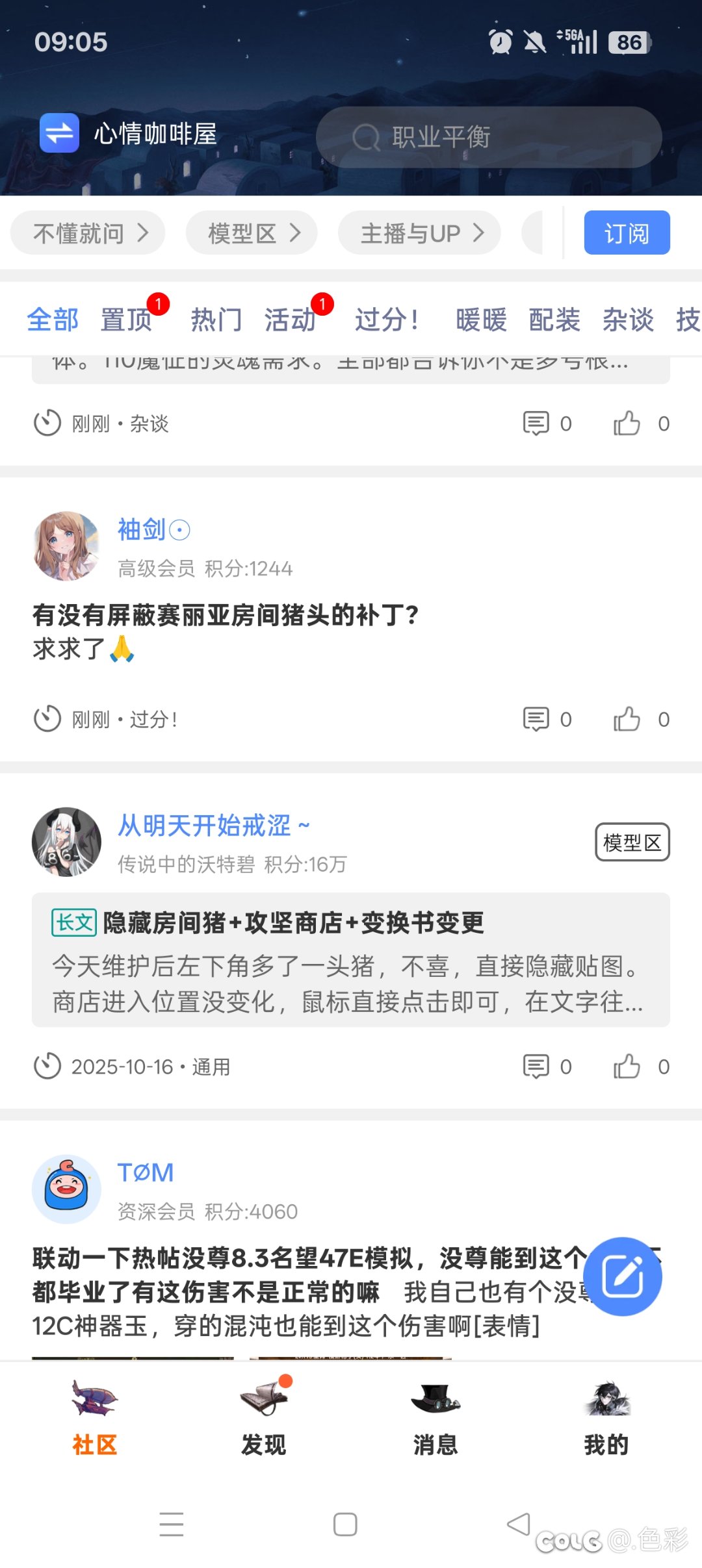The width and height of the screenshot is (702, 1568).
Task: Compose a new post with the floating button
Action: click(622, 1276)
